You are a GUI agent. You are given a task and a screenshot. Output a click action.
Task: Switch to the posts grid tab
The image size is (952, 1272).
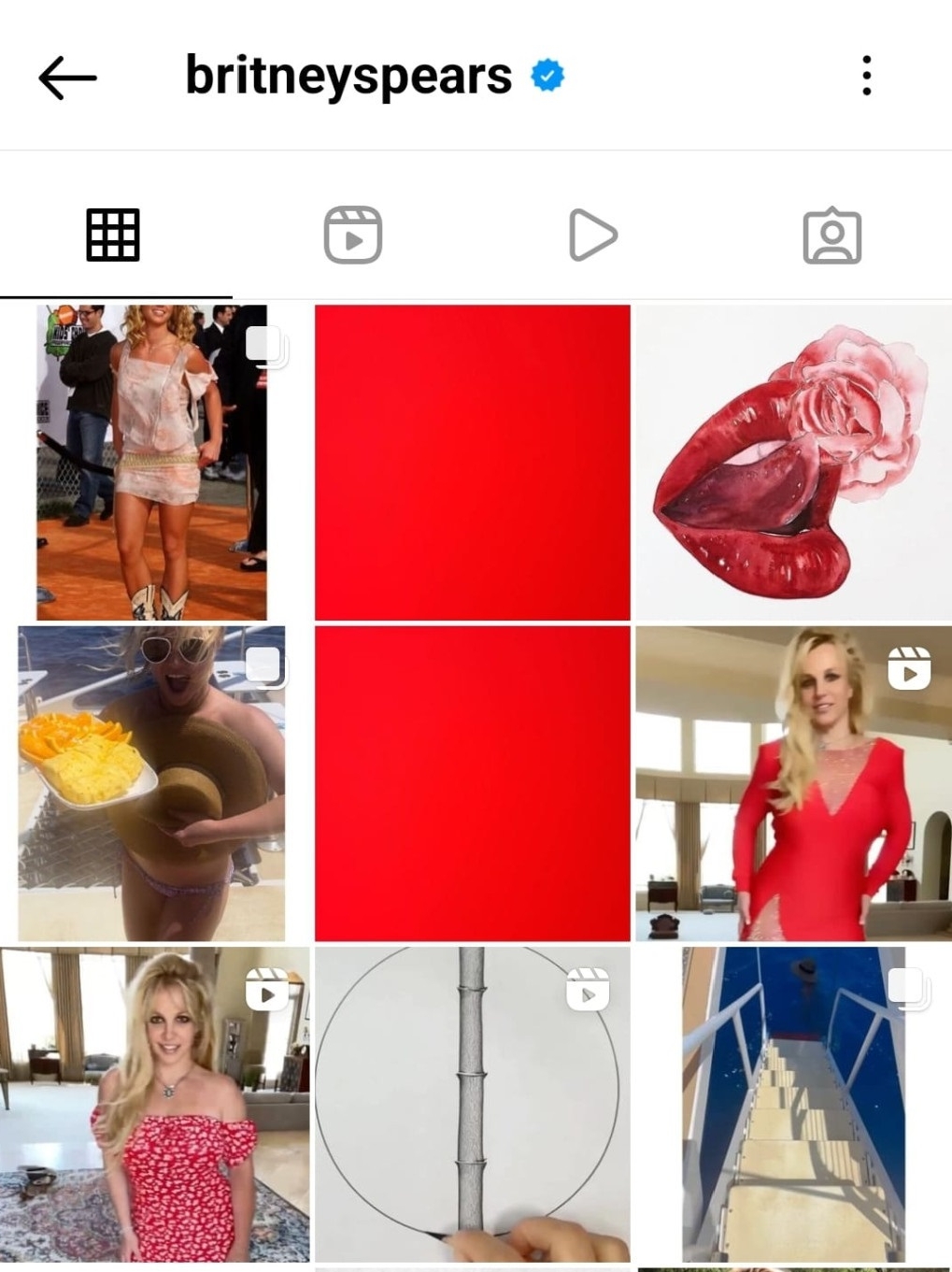(x=113, y=235)
